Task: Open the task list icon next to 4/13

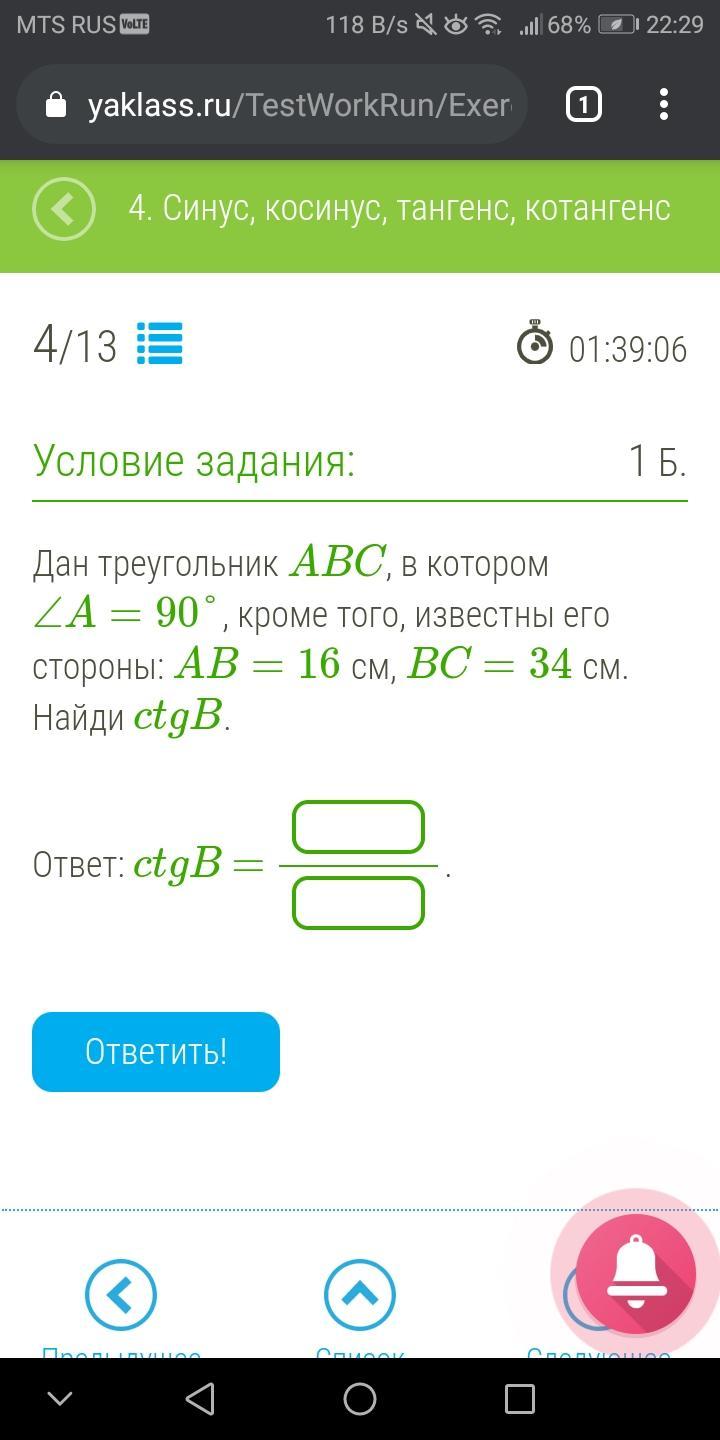Action: [159, 344]
